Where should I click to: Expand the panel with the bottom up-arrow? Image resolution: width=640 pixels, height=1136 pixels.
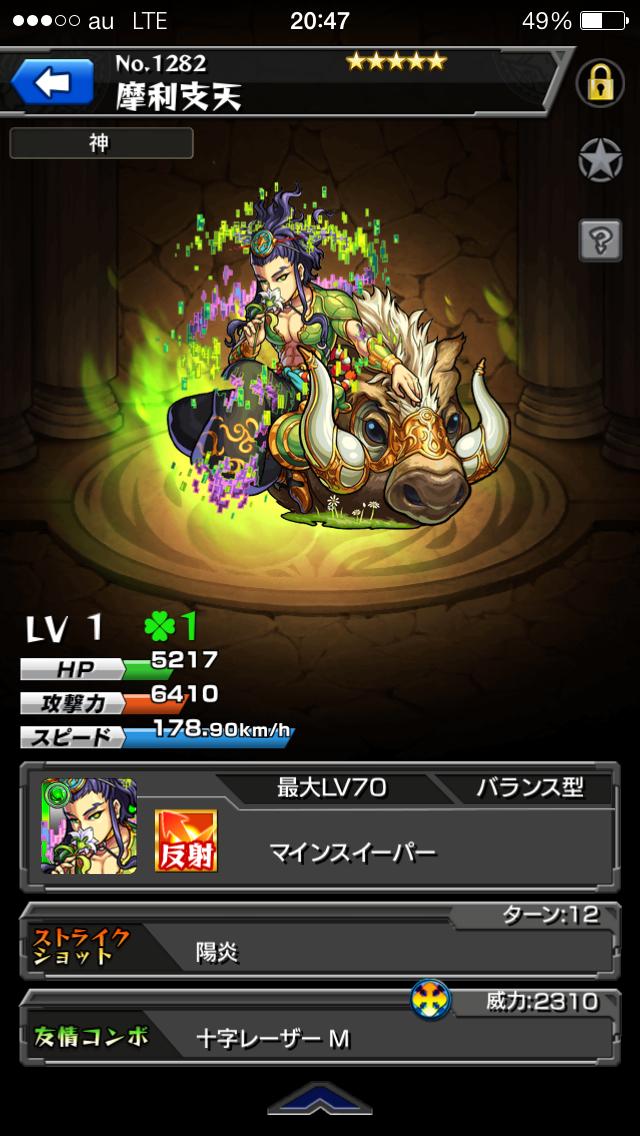tap(320, 1101)
